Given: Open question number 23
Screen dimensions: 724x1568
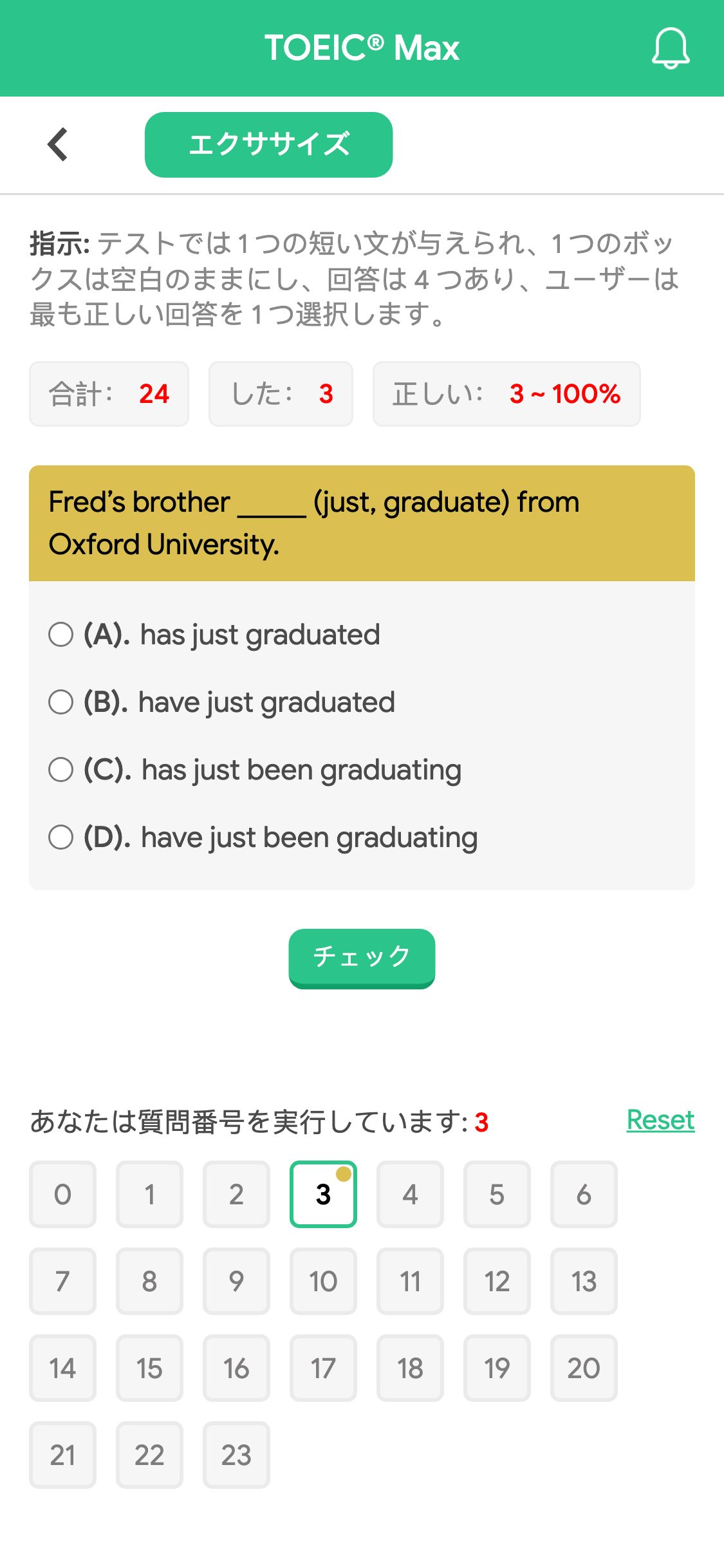Looking at the screenshot, I should point(236,1455).
